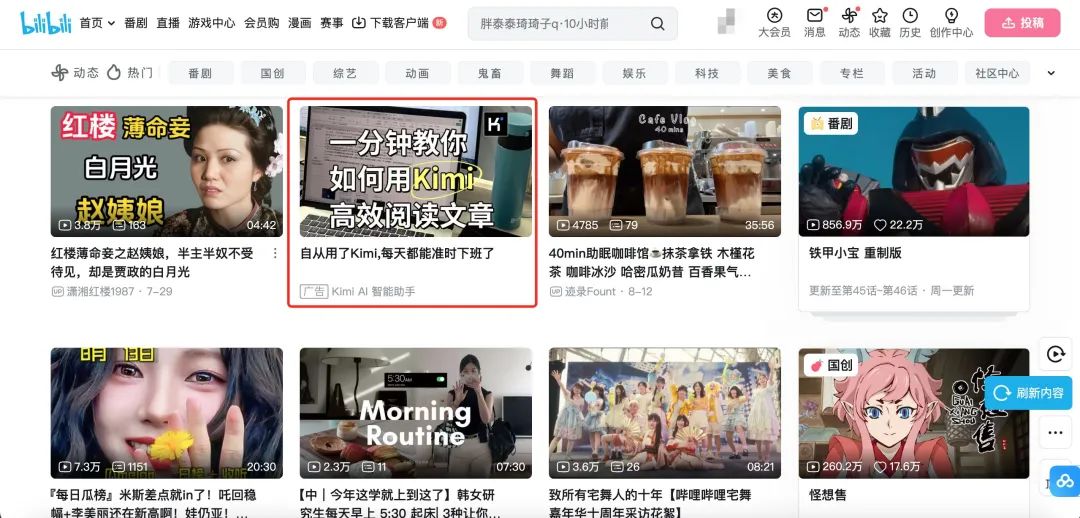Open 收藏 favorites
1080x518 pixels.
tap(879, 22)
